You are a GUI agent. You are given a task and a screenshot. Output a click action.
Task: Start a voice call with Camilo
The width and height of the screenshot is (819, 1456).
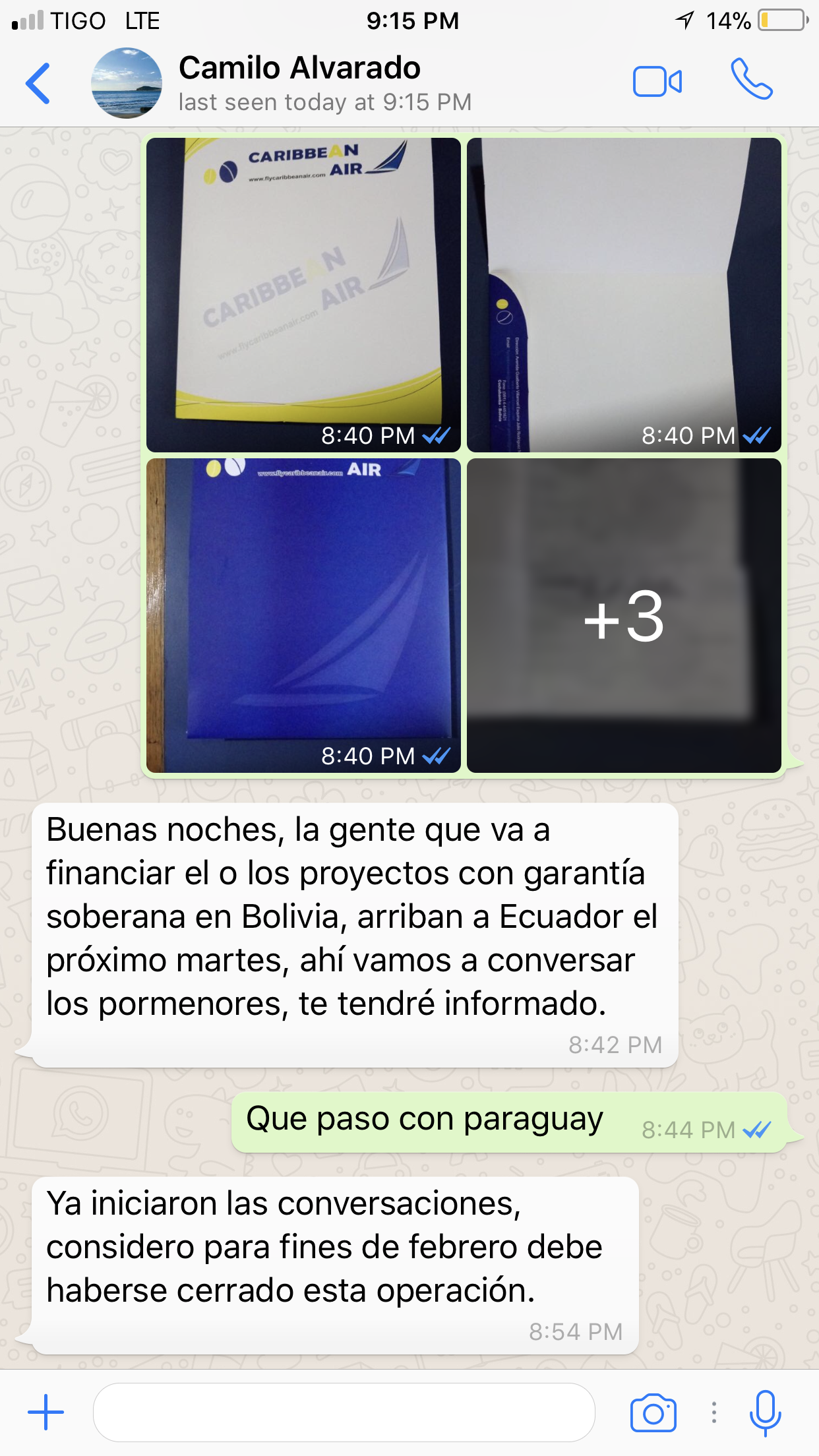(751, 80)
